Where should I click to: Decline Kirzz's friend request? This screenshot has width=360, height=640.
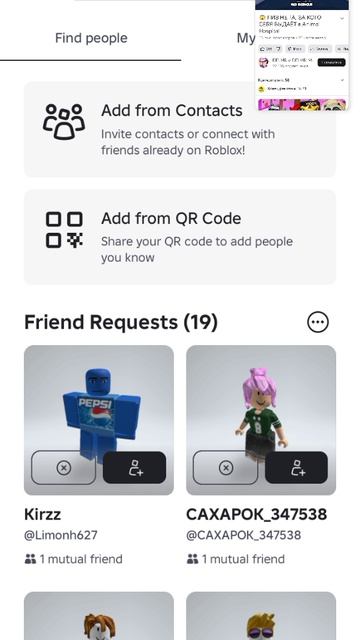pyautogui.click(x=64, y=467)
